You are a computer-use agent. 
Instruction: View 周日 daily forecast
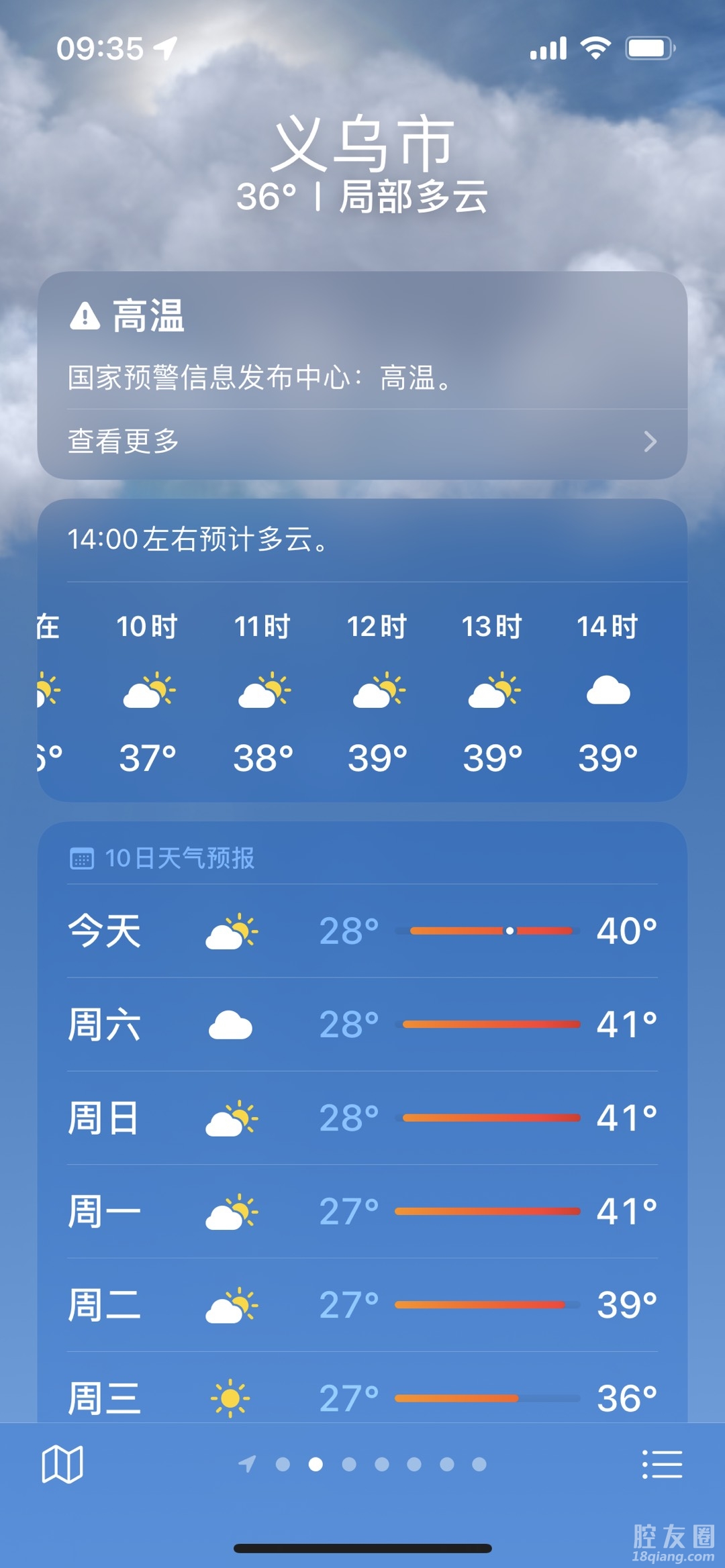[x=362, y=1118]
